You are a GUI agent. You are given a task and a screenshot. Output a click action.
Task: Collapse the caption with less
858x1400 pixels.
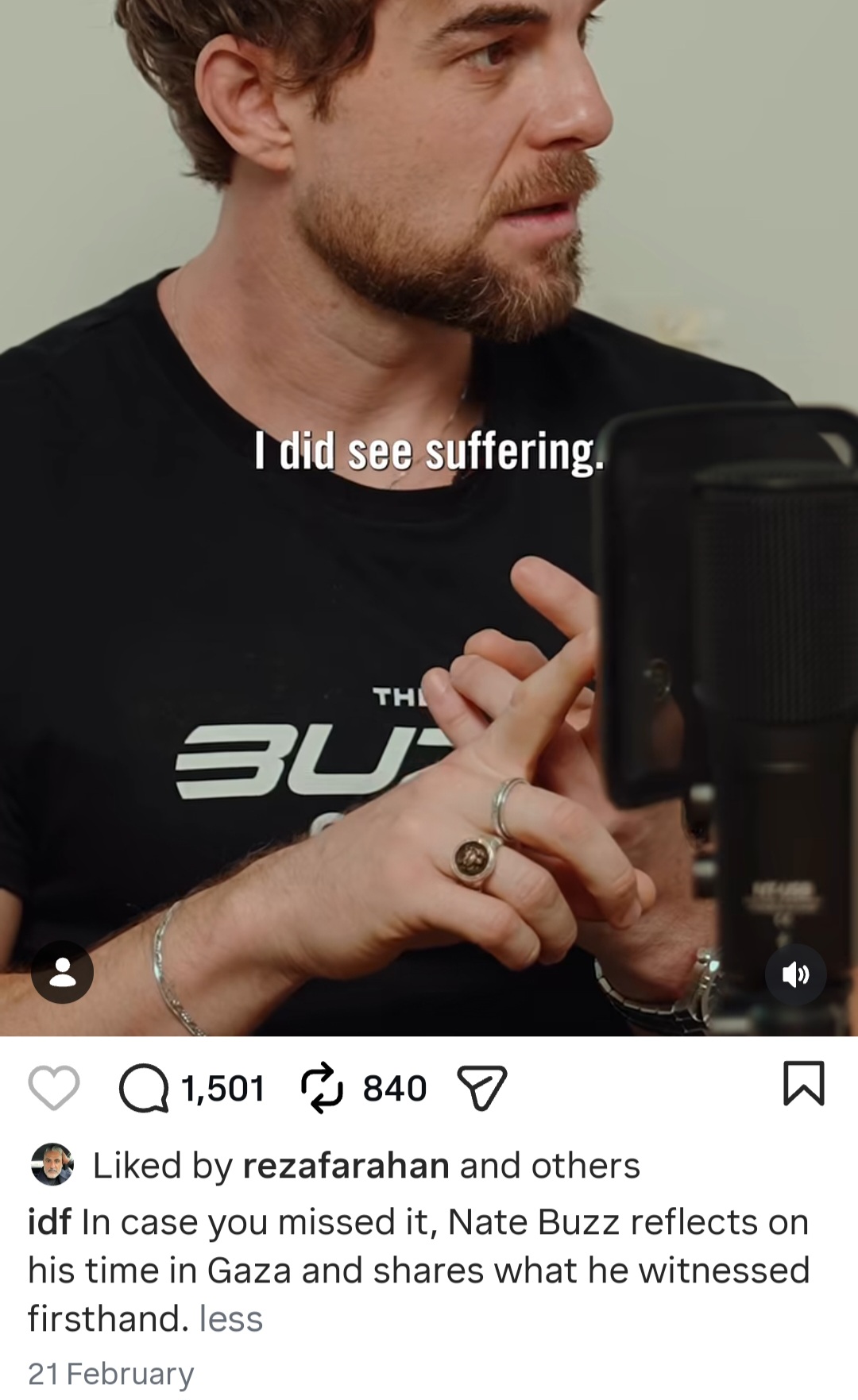pyautogui.click(x=230, y=1319)
